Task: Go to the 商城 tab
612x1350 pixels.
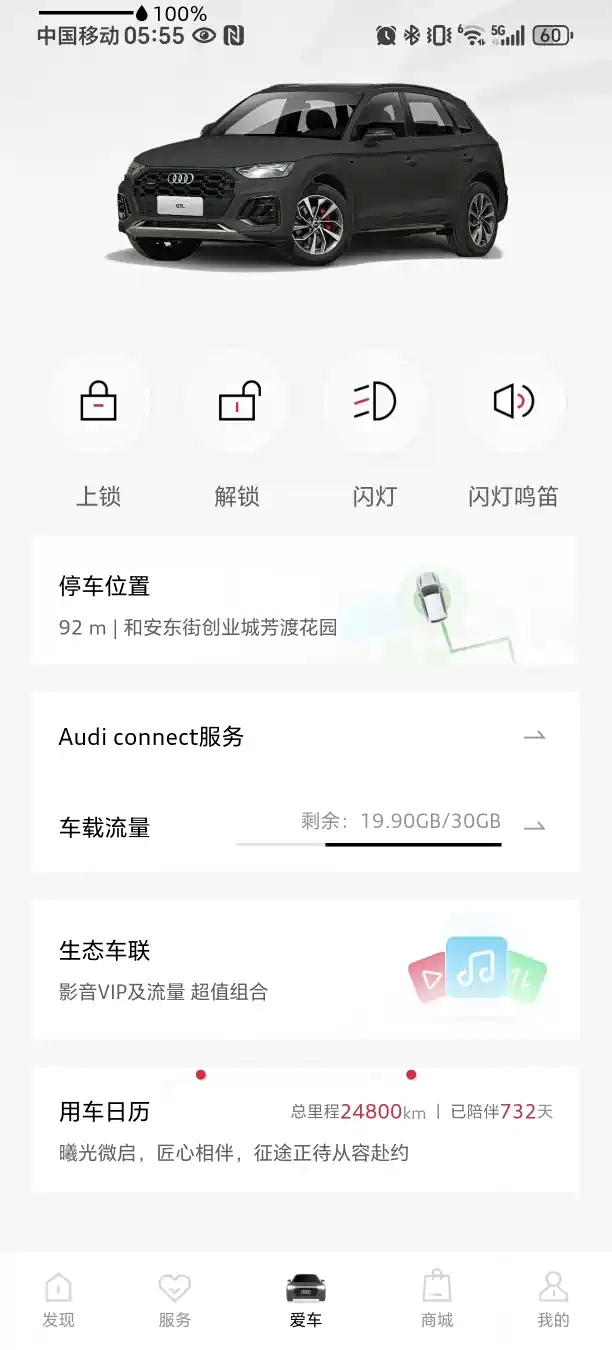Action: tap(437, 1300)
